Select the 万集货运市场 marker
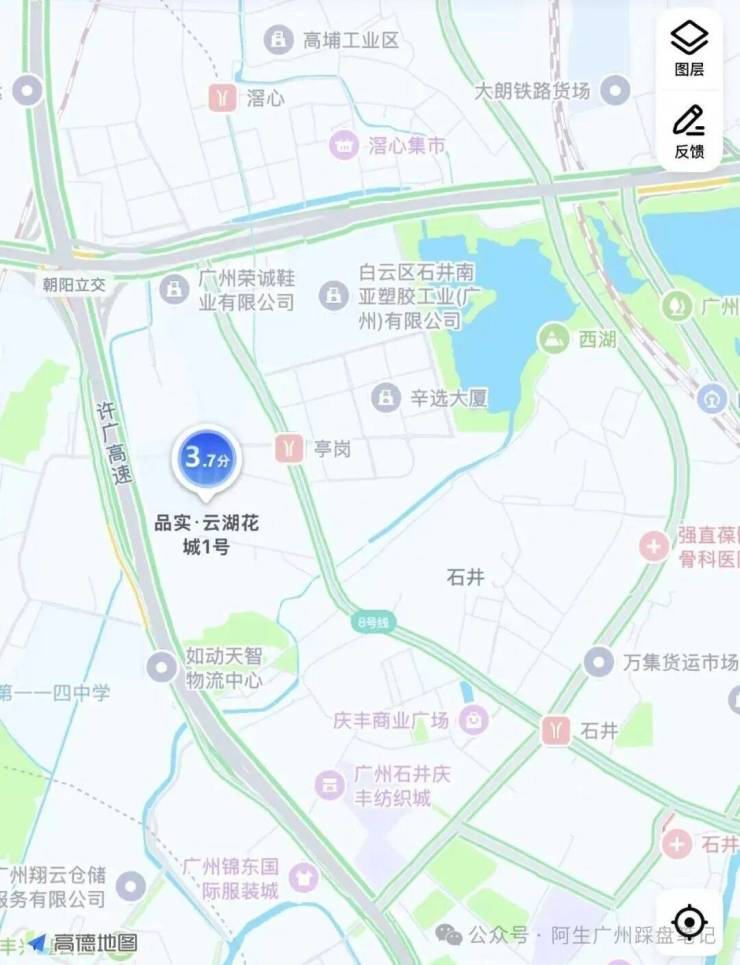The image size is (740, 965). [x=598, y=661]
